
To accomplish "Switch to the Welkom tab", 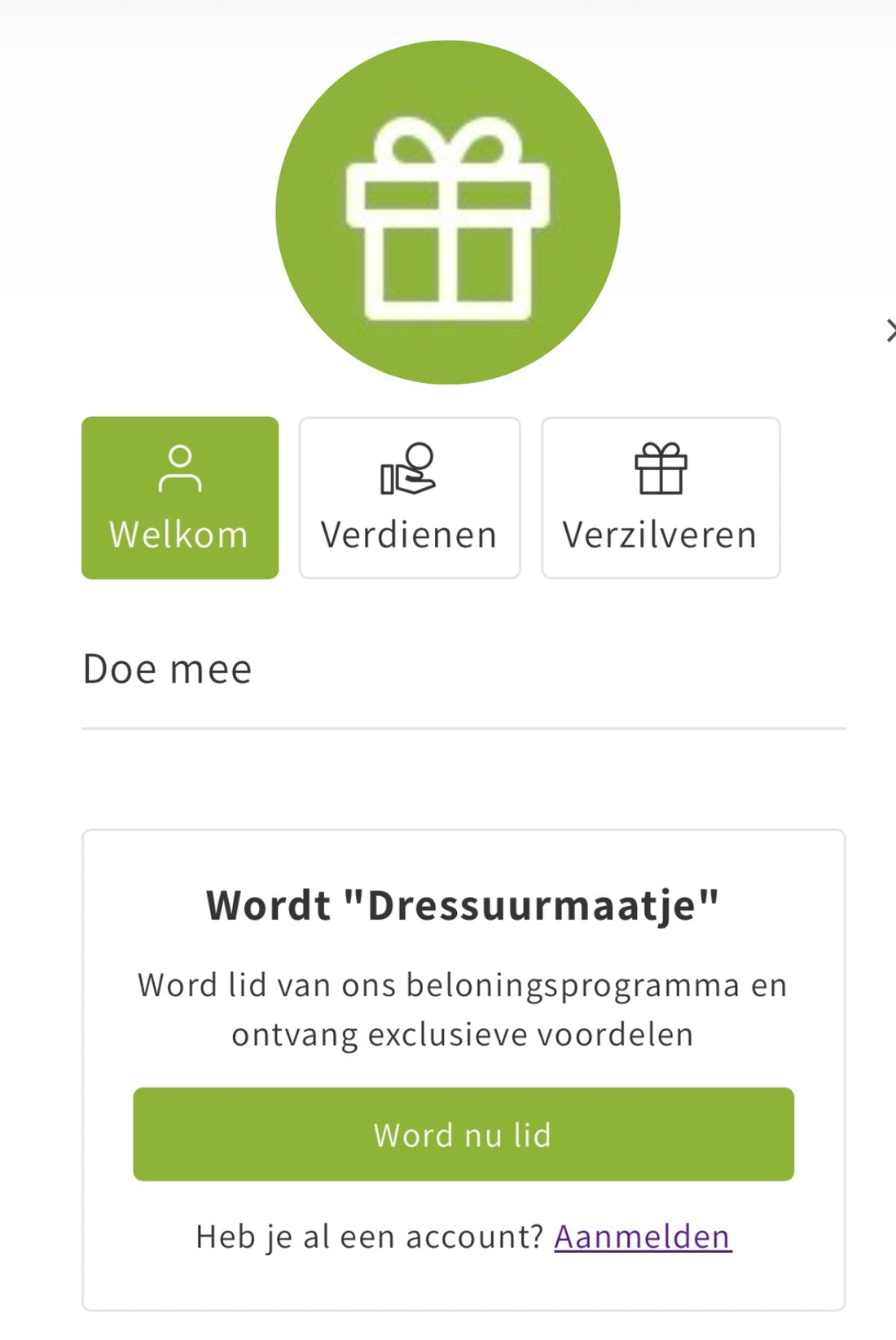I will (180, 498).
